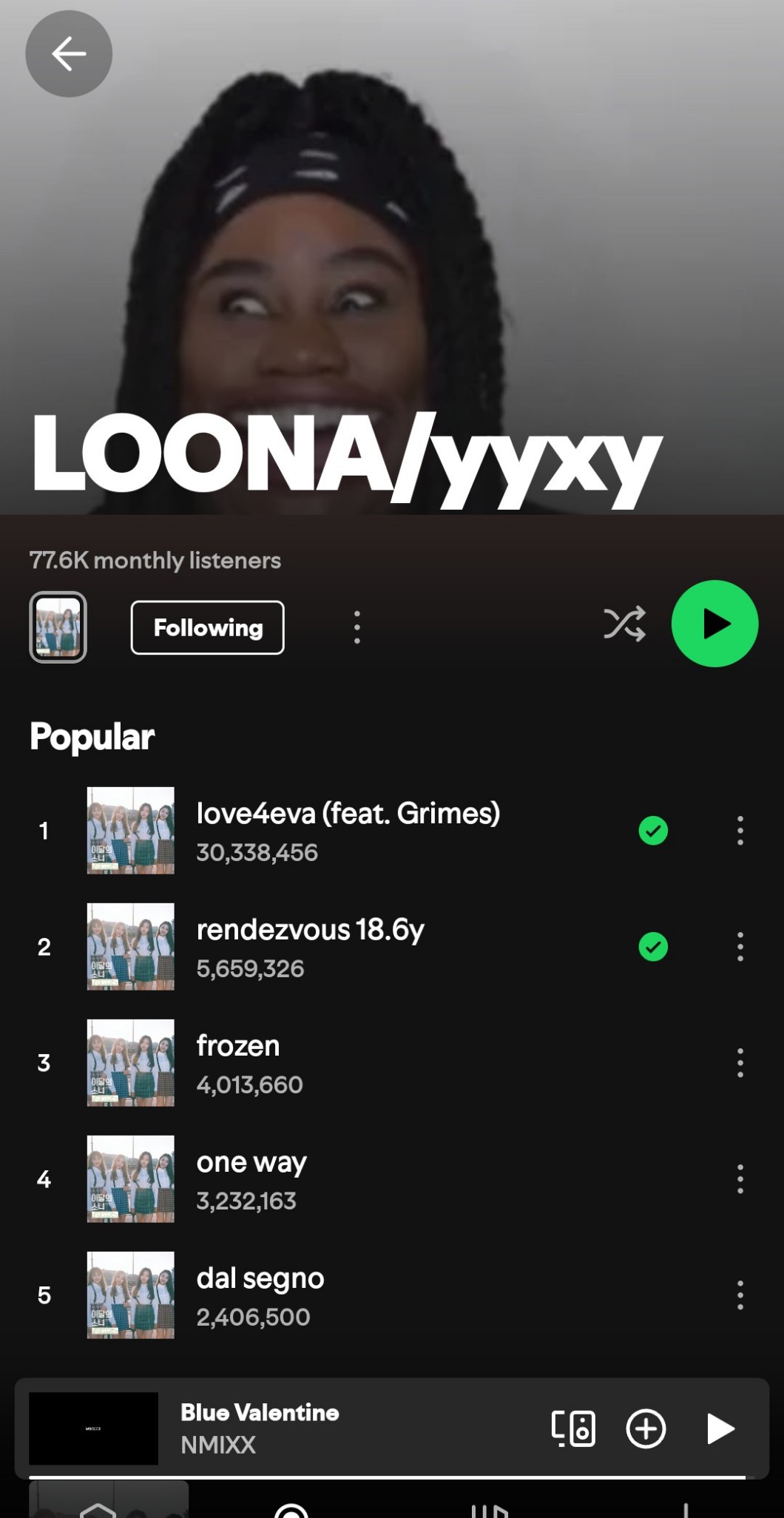
Task: Tap the saved checkmark on rendezvous 18.6y
Action: [653, 947]
